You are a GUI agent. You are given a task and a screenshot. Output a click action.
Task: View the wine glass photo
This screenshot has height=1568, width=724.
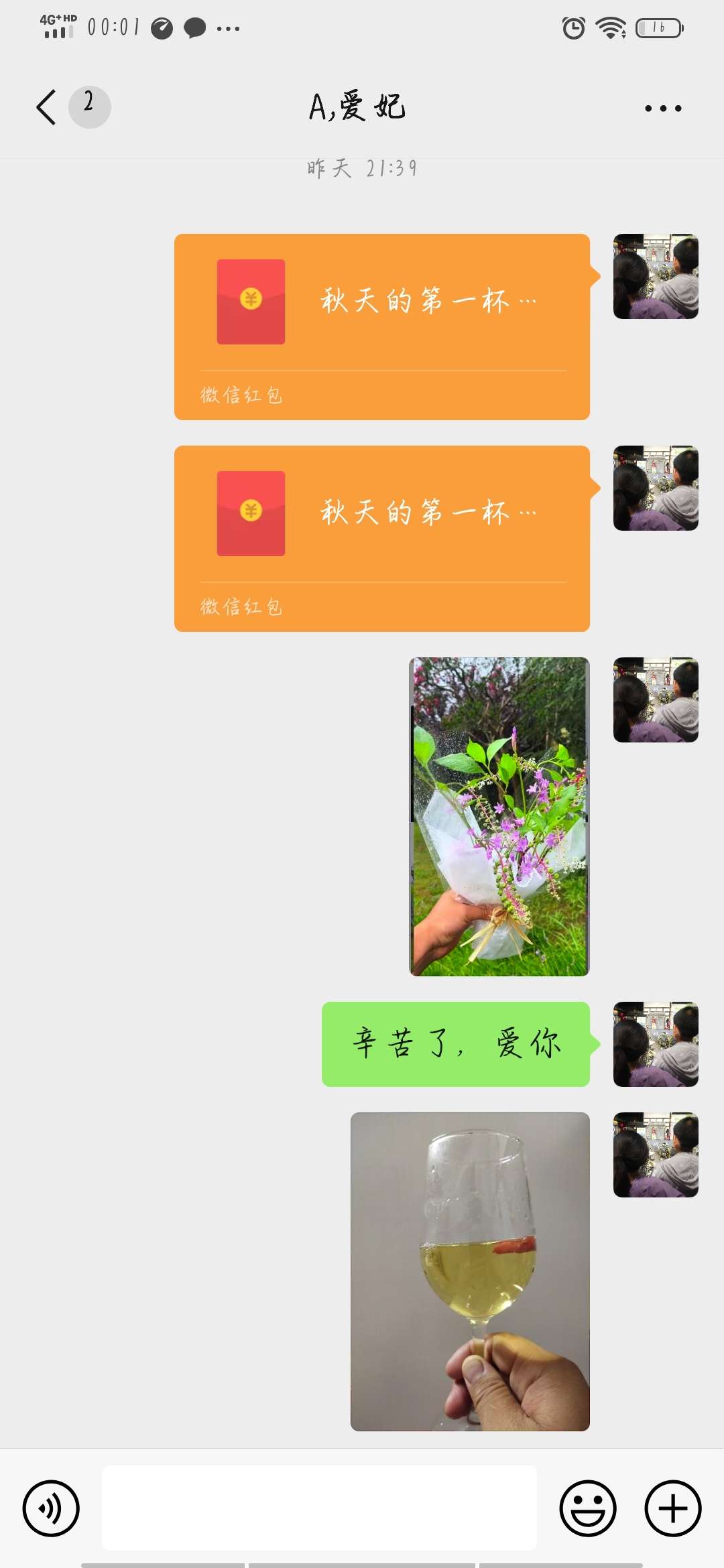coord(470,1271)
